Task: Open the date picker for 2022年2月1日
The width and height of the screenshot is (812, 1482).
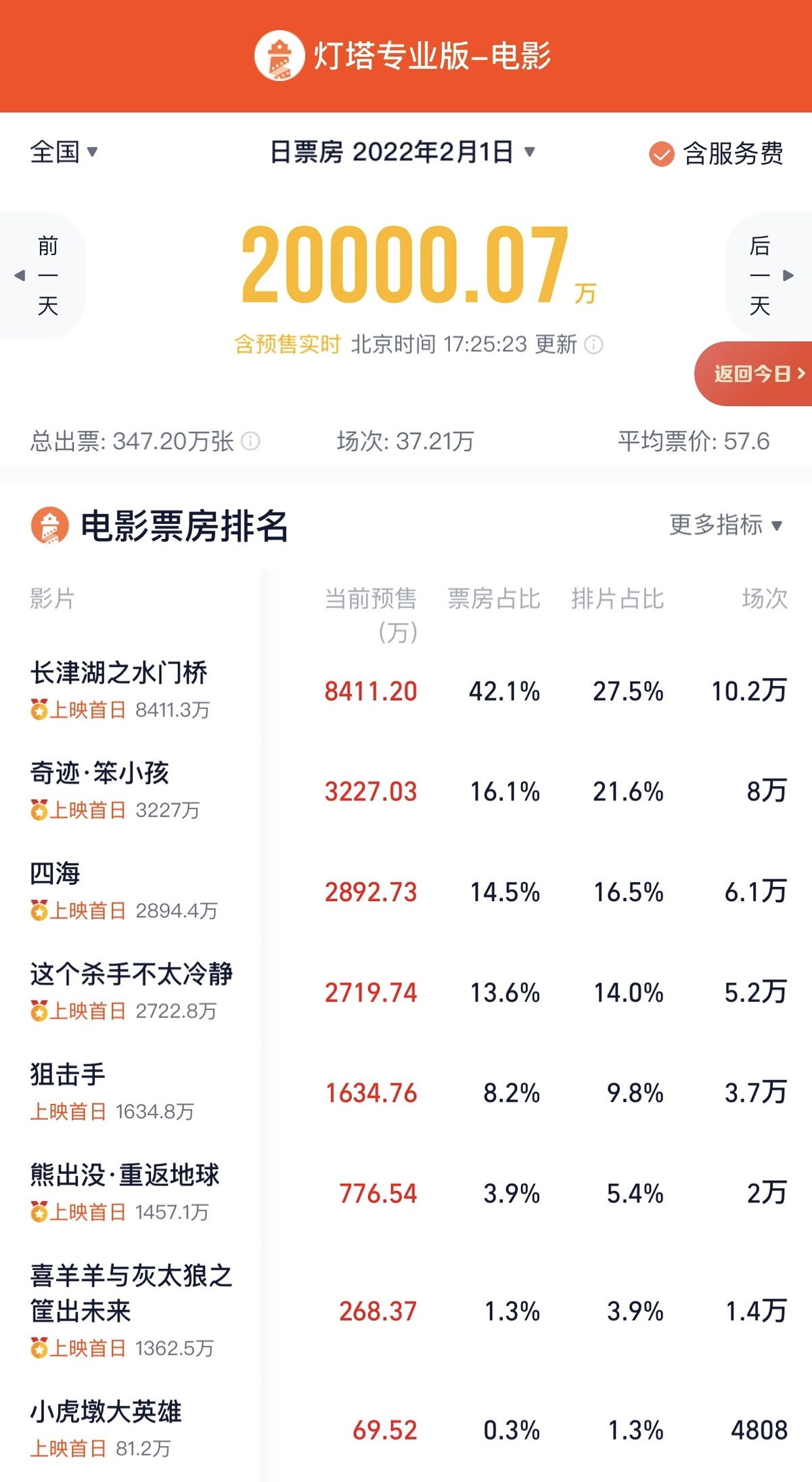Action: 403,152
